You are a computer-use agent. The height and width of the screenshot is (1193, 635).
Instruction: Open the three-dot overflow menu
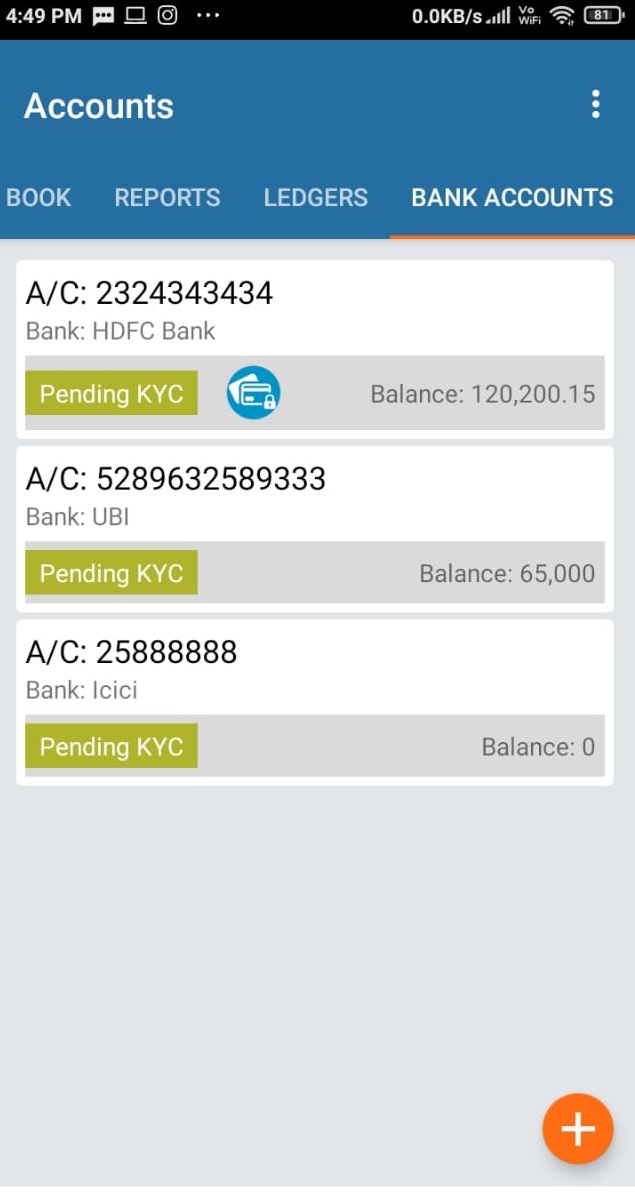595,105
